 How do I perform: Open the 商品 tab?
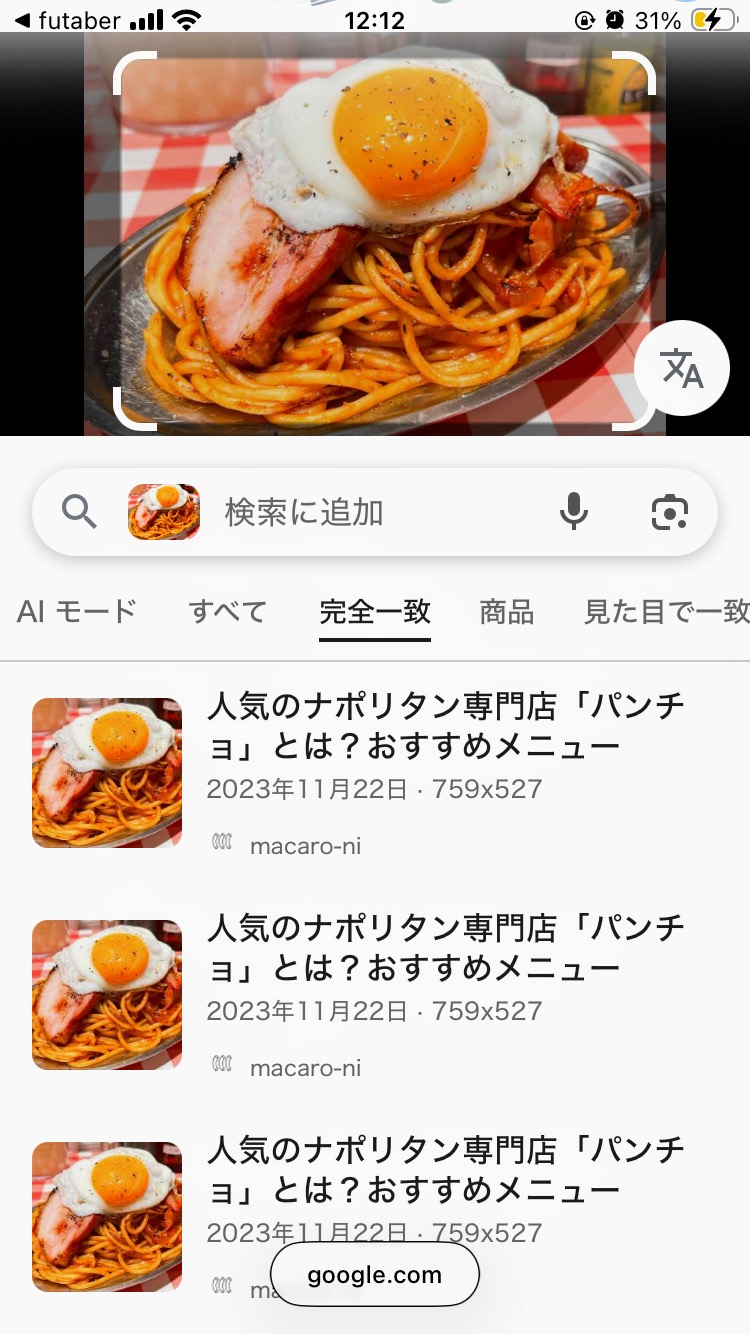tap(507, 611)
